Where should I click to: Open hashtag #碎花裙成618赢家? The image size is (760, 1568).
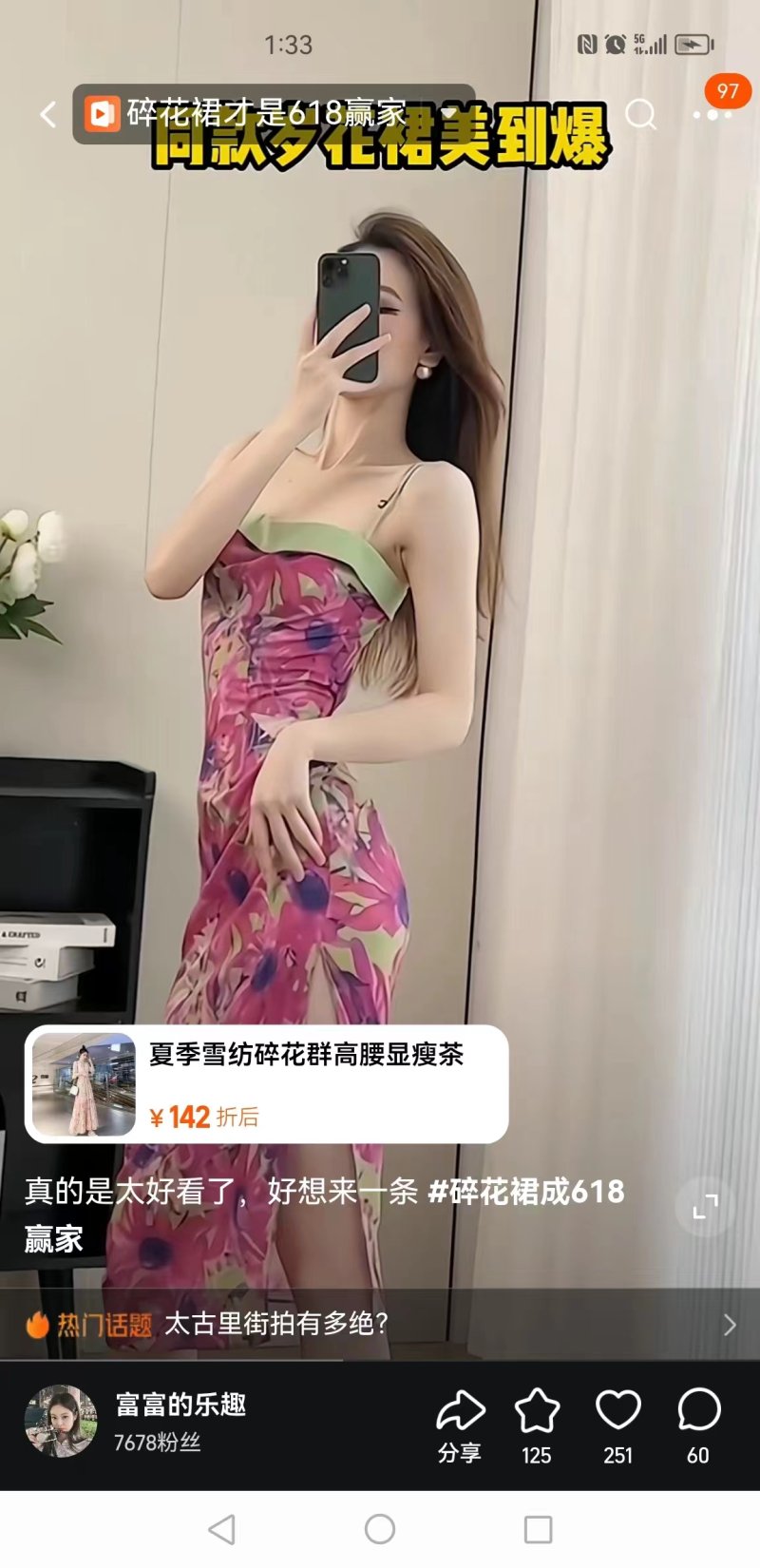pos(526,1191)
